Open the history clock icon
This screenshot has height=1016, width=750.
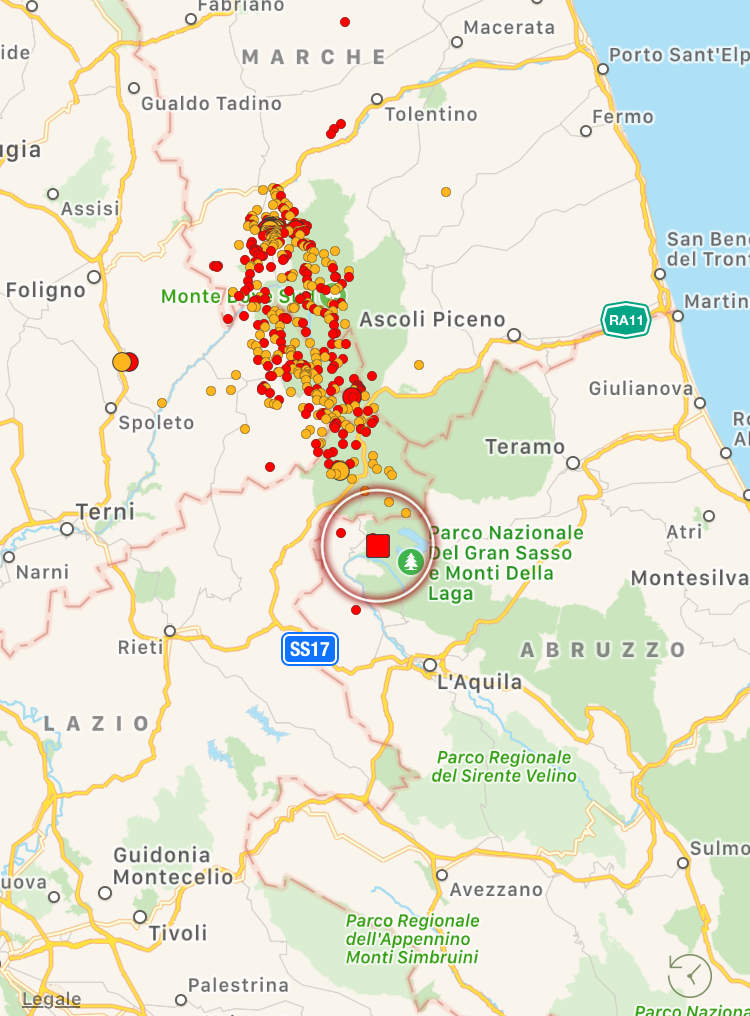click(x=689, y=975)
